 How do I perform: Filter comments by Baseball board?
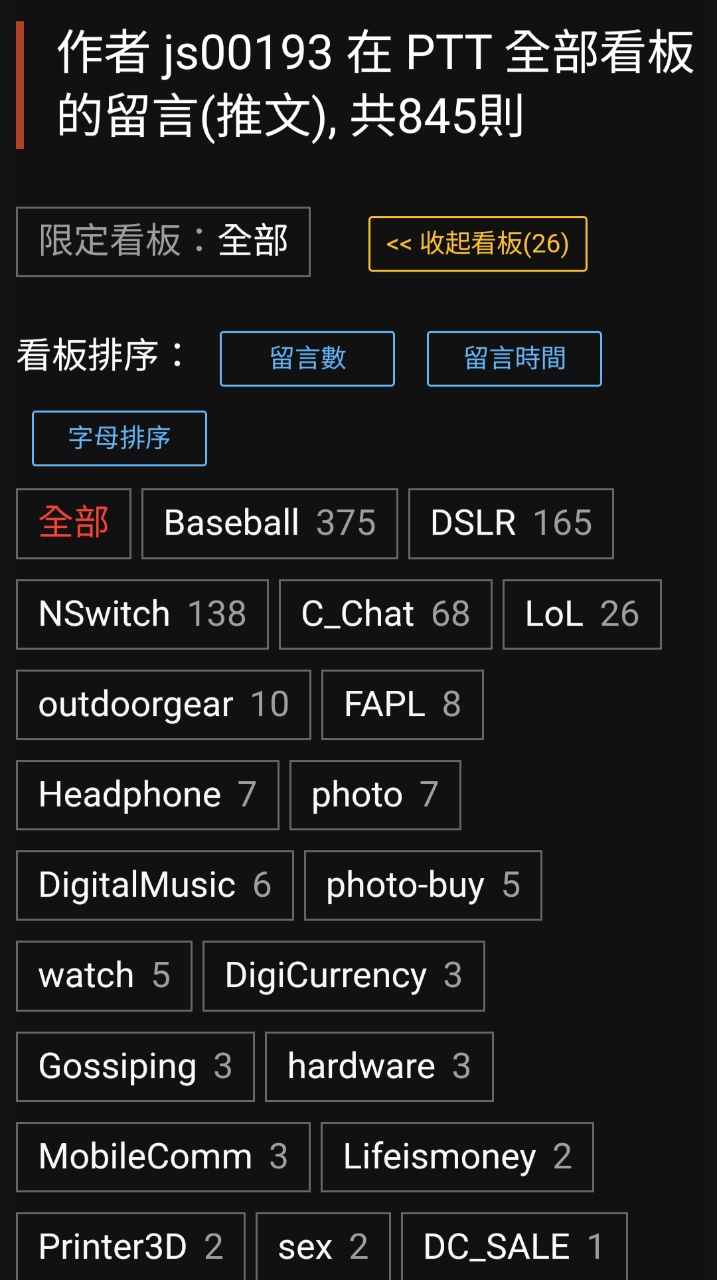click(x=269, y=523)
